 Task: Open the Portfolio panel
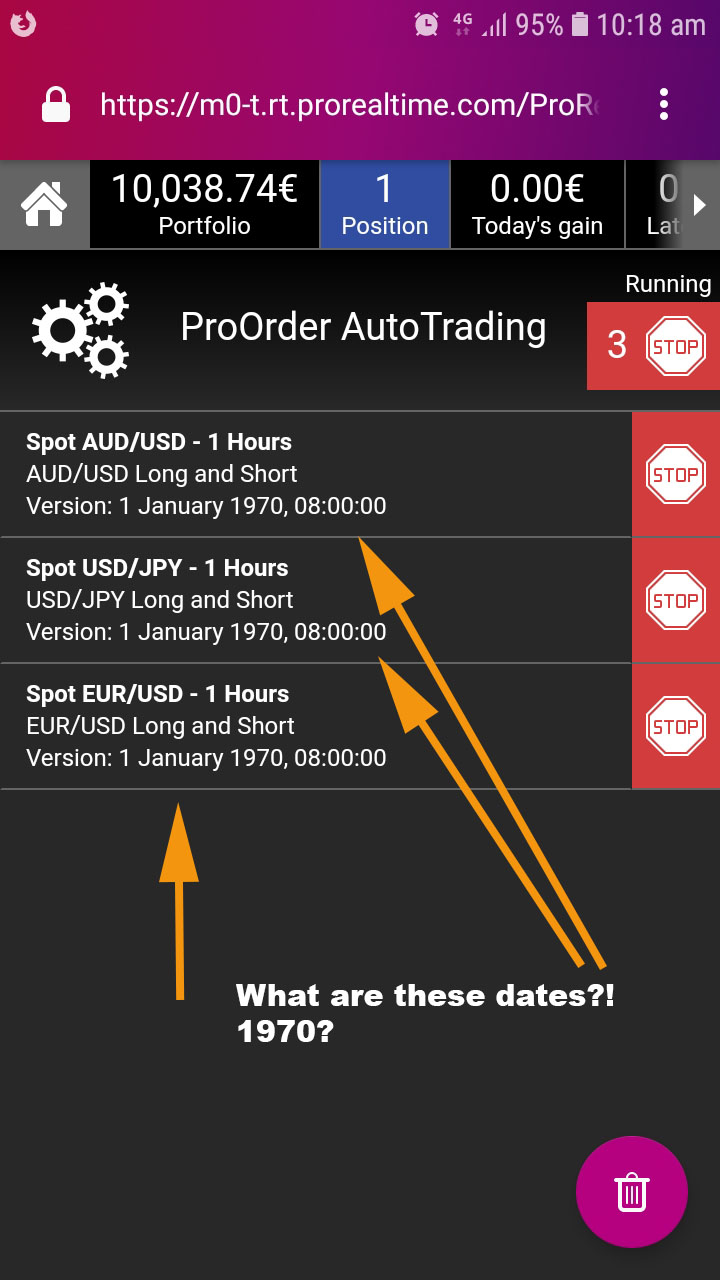point(204,205)
